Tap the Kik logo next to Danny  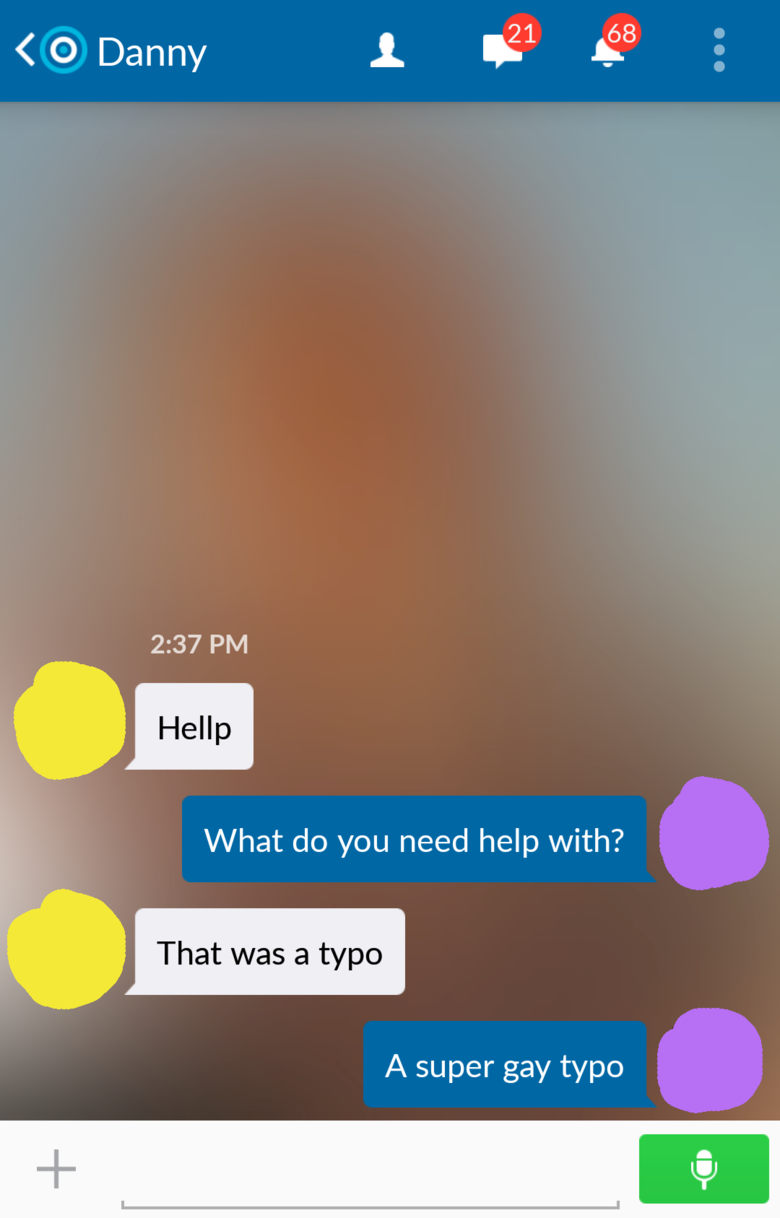[63, 50]
